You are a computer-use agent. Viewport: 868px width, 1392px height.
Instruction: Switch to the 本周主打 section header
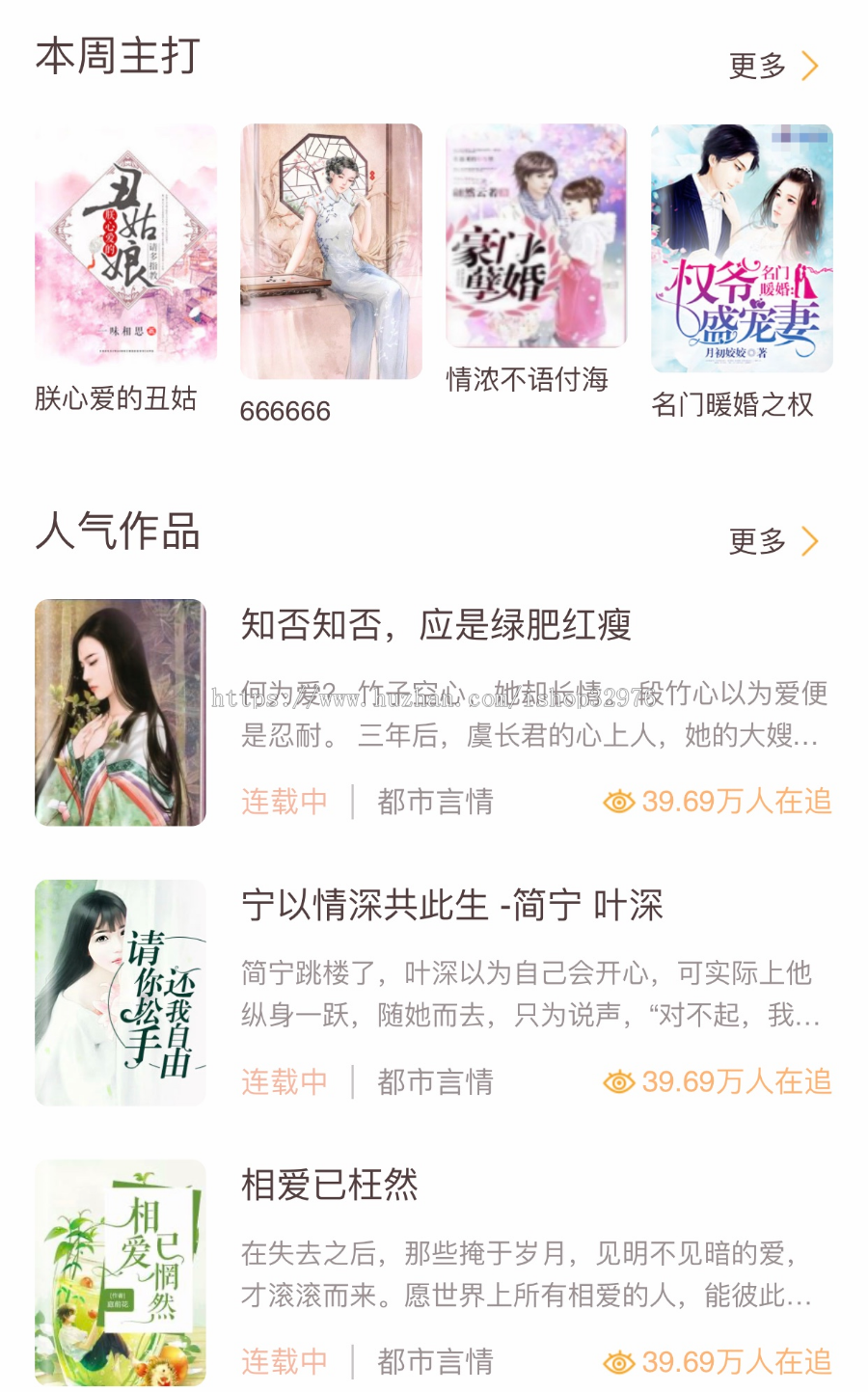click(119, 58)
